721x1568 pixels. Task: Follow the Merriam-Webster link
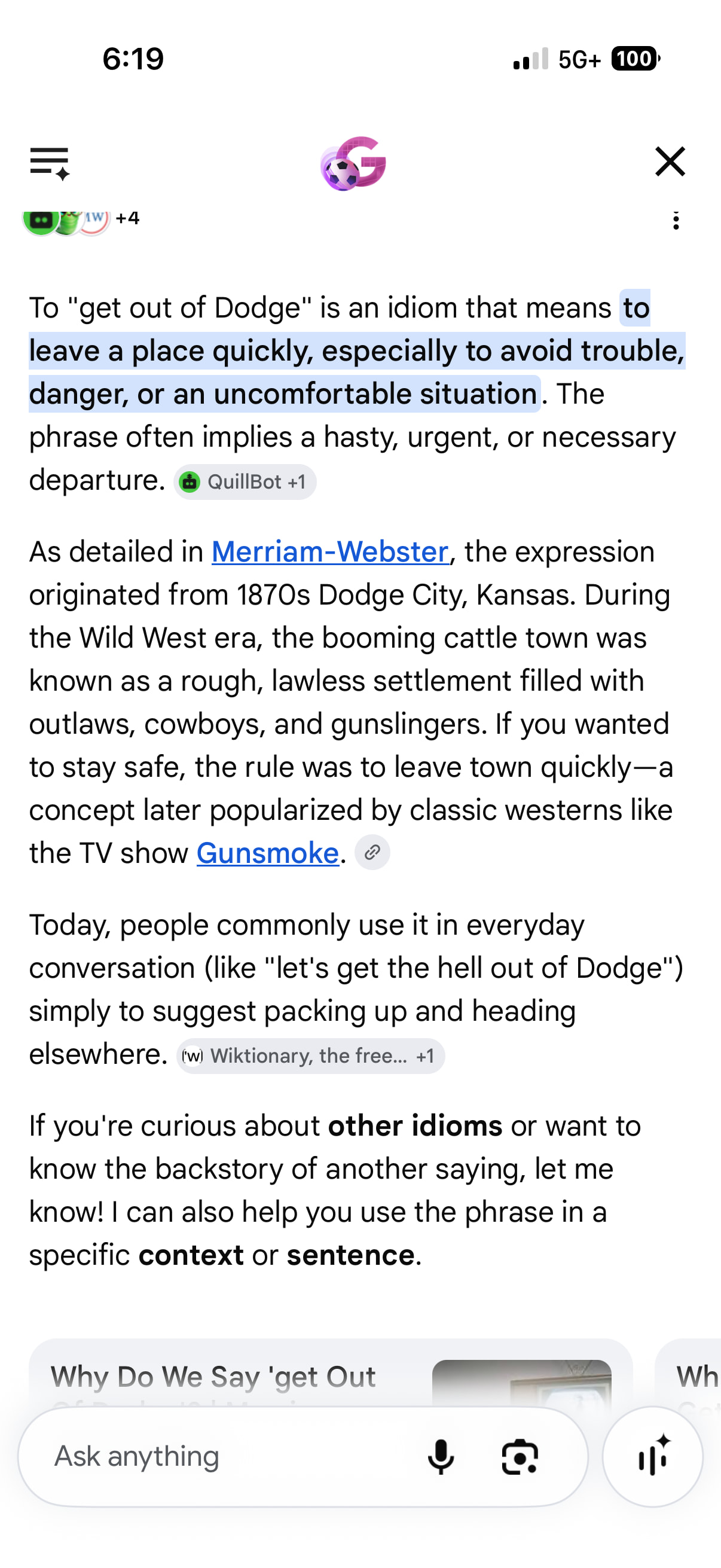point(331,552)
